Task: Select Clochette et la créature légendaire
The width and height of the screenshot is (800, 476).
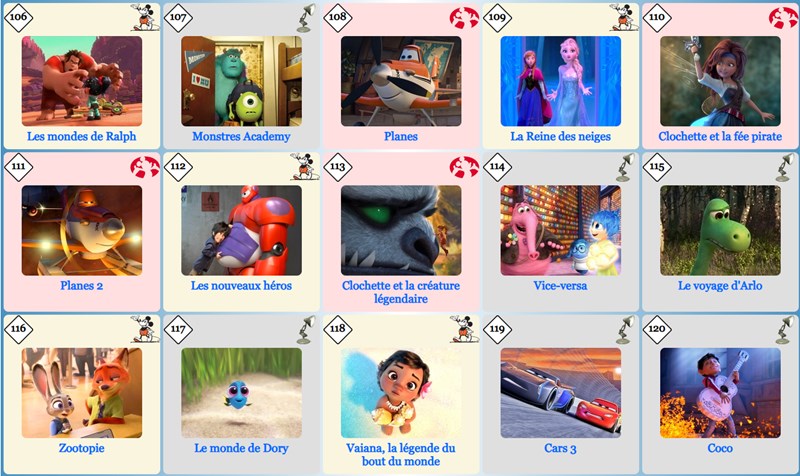Action: click(400, 291)
